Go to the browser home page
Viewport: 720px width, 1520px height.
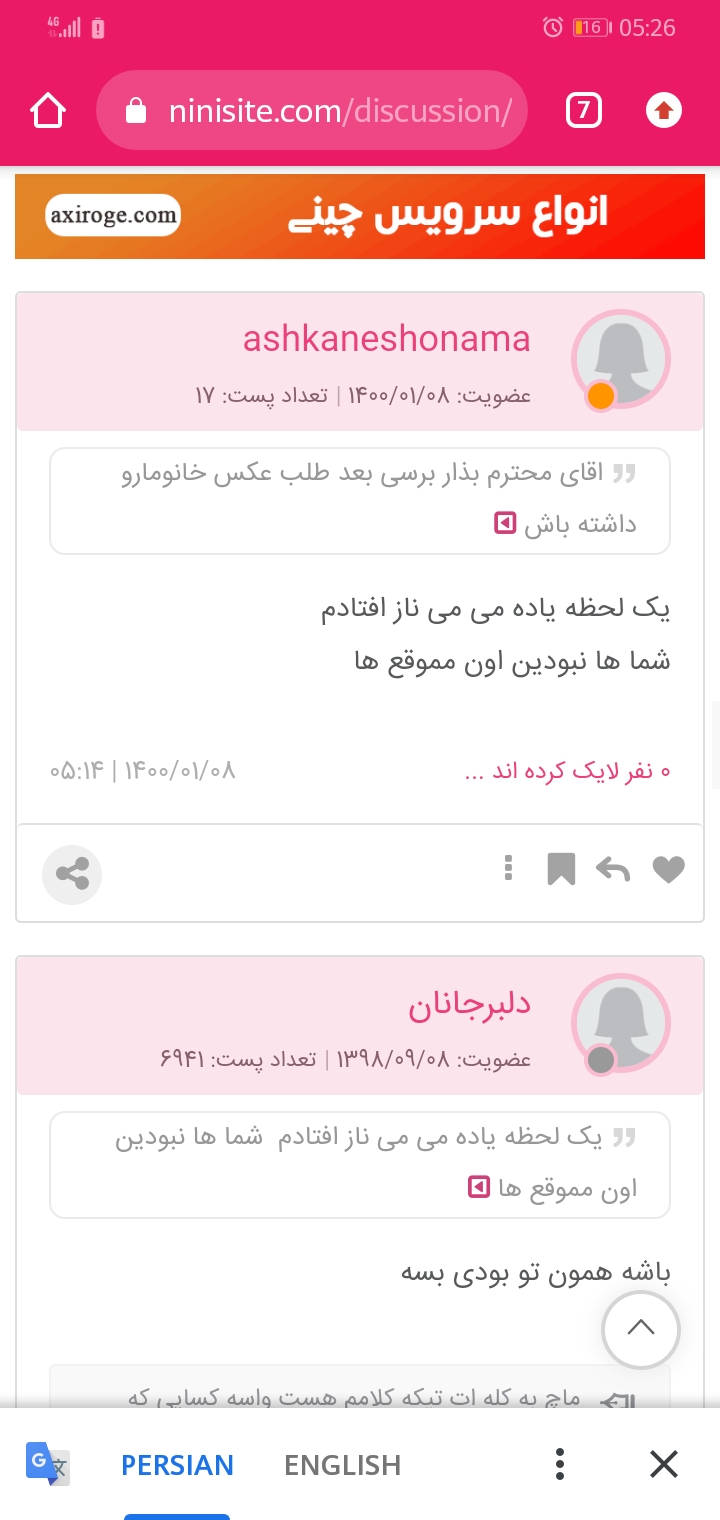(48, 111)
